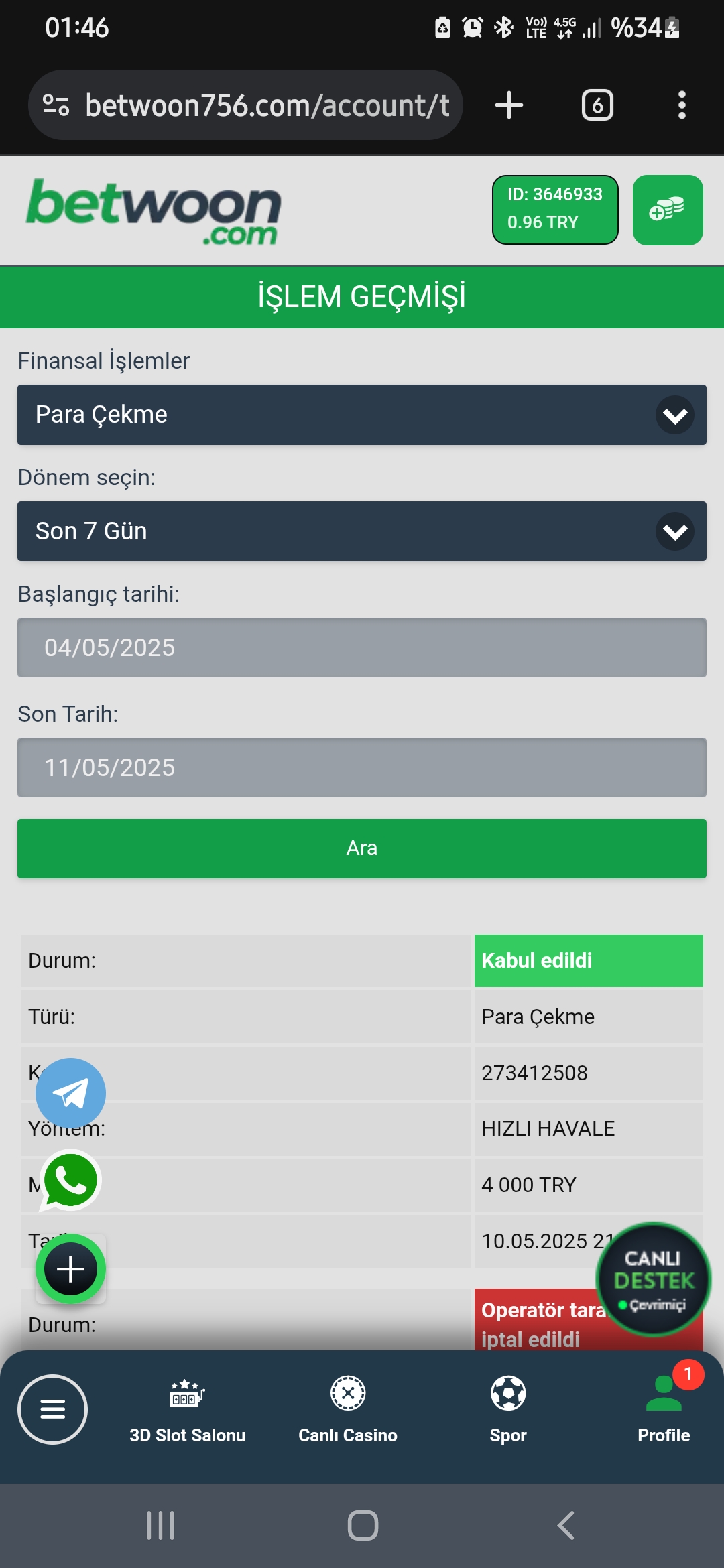
Task: Open a new browser tab
Action: [x=509, y=105]
